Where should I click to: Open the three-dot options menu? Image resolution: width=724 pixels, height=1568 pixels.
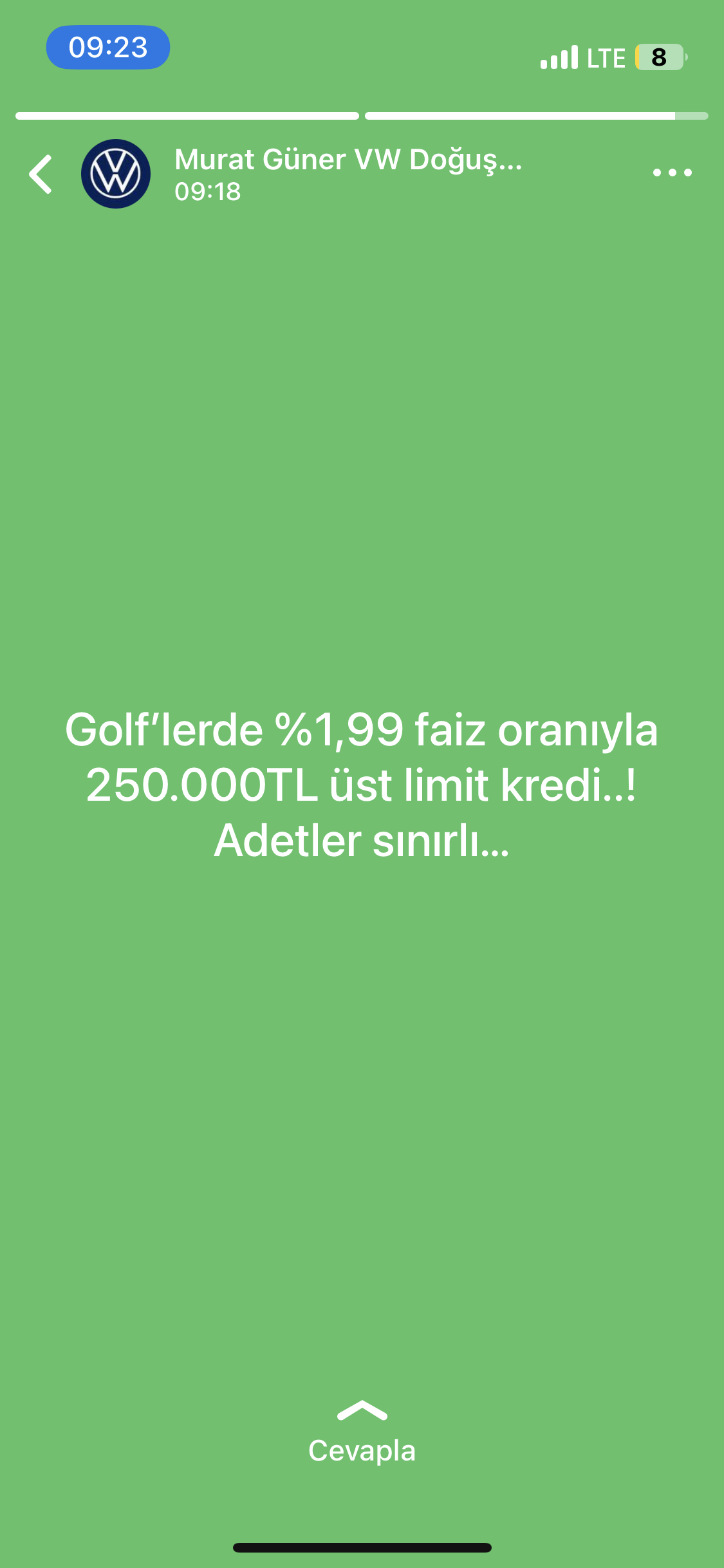(672, 173)
